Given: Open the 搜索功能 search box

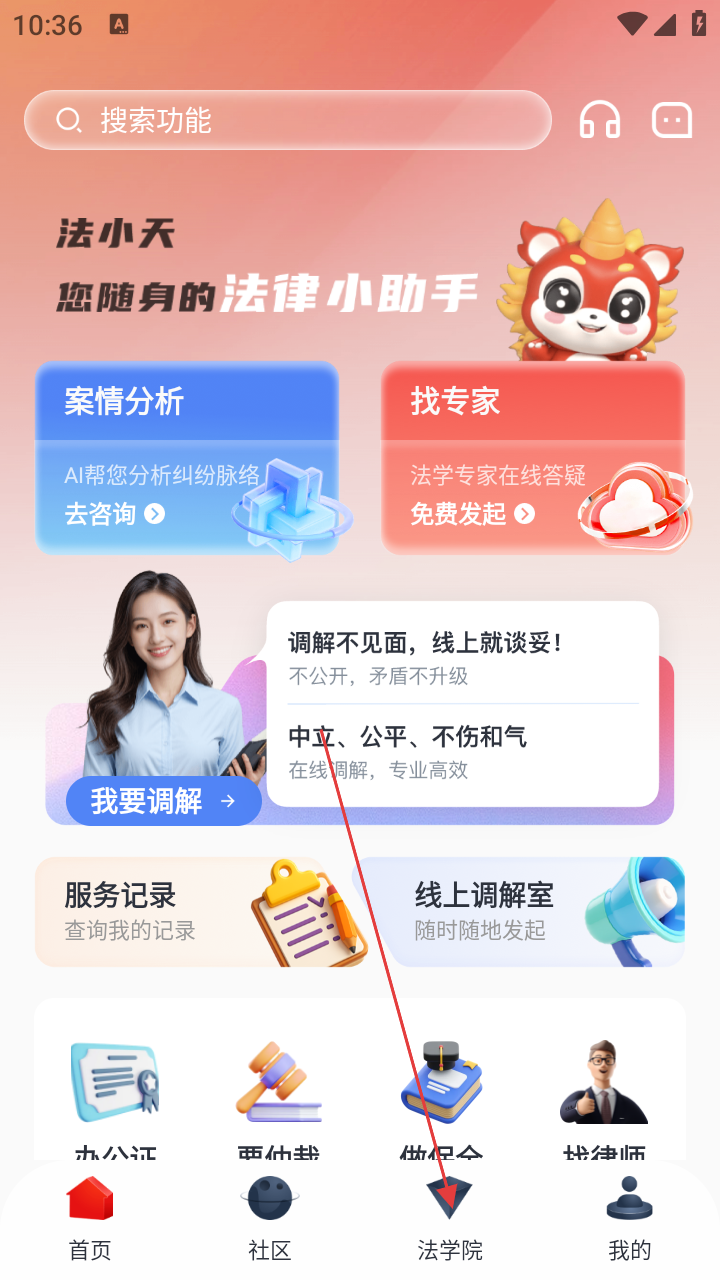Looking at the screenshot, I should click(288, 121).
